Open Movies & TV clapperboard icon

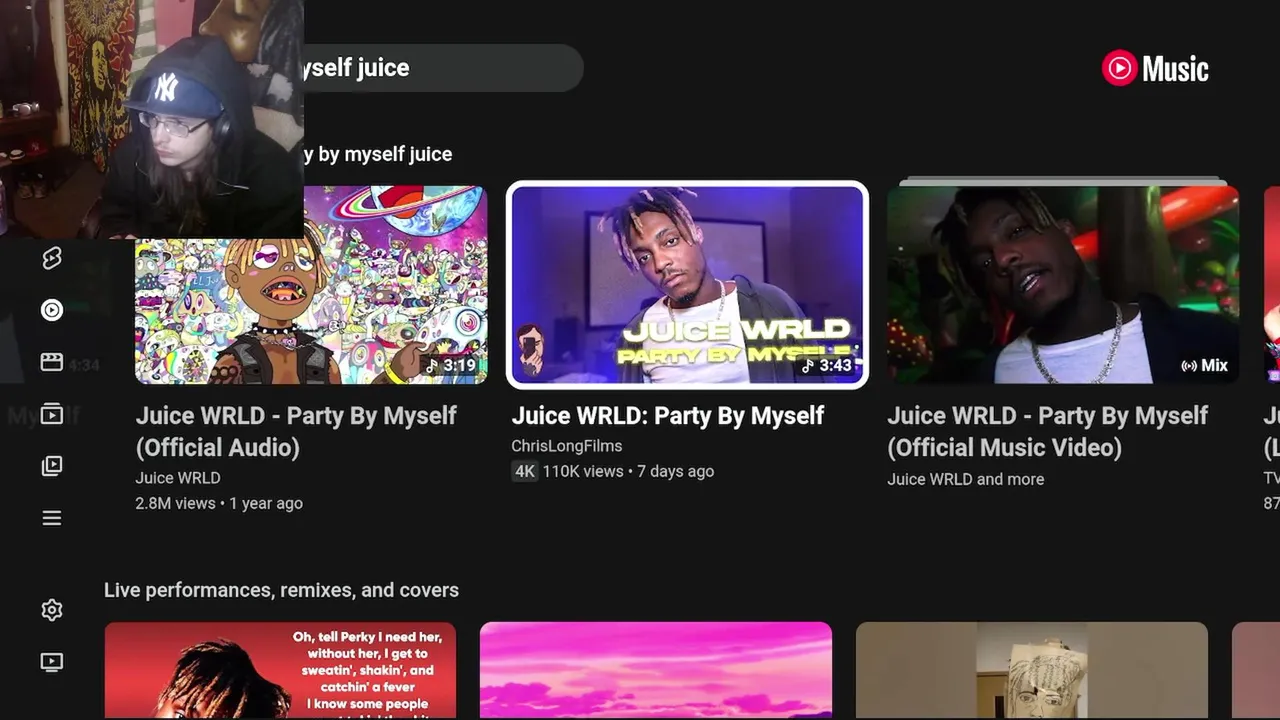tap(52, 362)
